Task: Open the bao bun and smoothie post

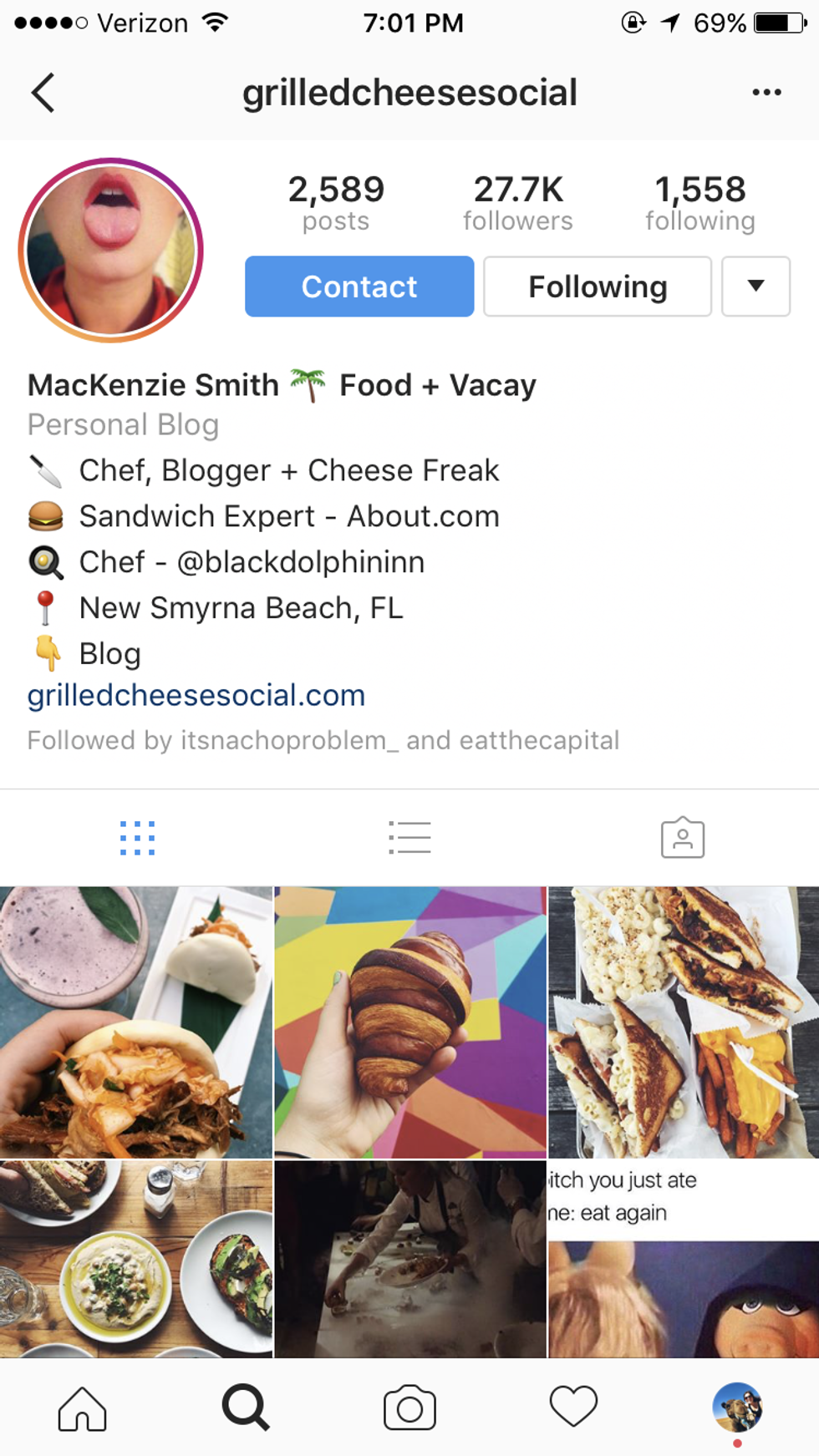Action: pyautogui.click(x=136, y=1022)
